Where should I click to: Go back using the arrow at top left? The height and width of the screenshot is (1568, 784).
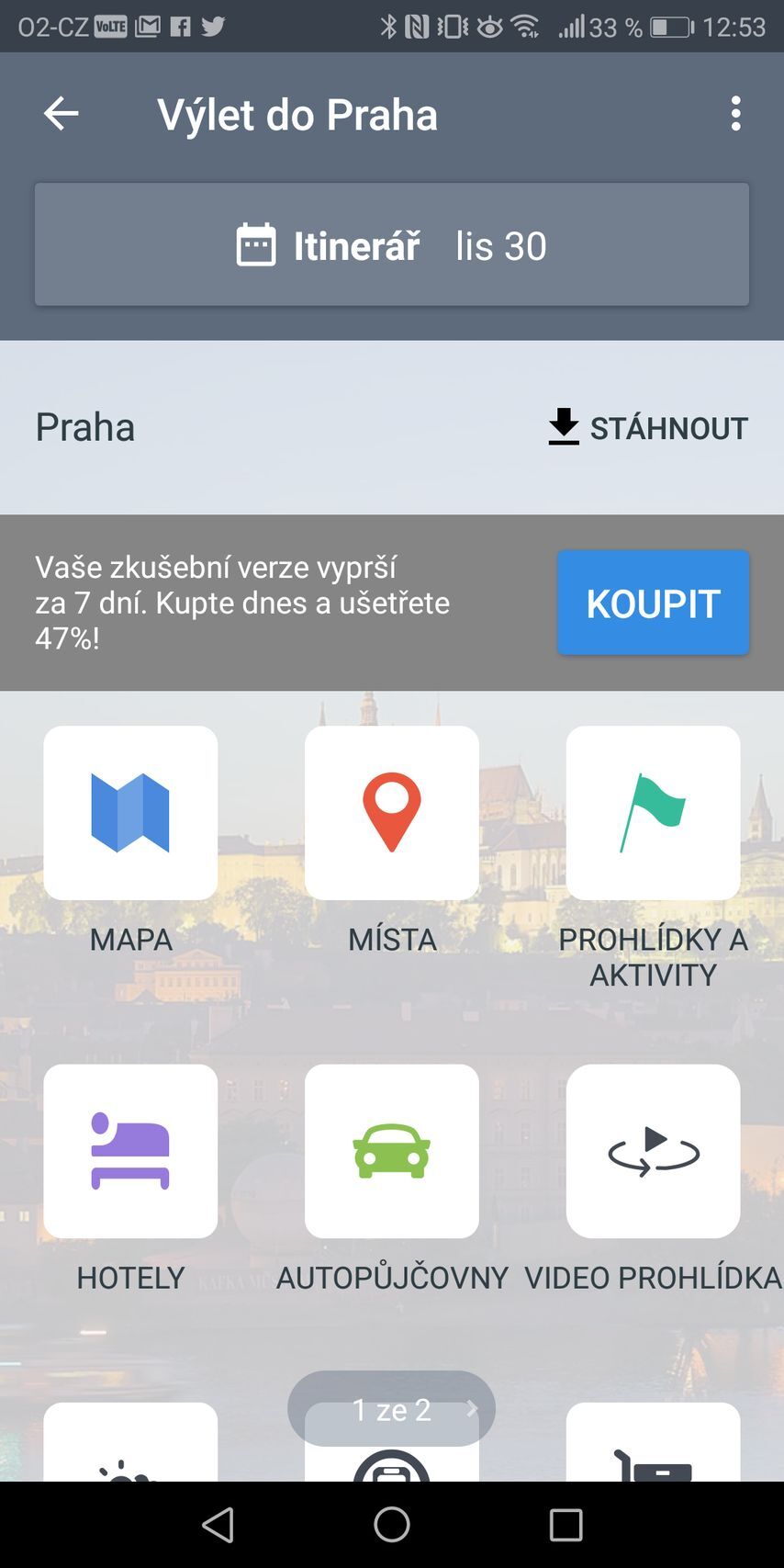click(60, 114)
